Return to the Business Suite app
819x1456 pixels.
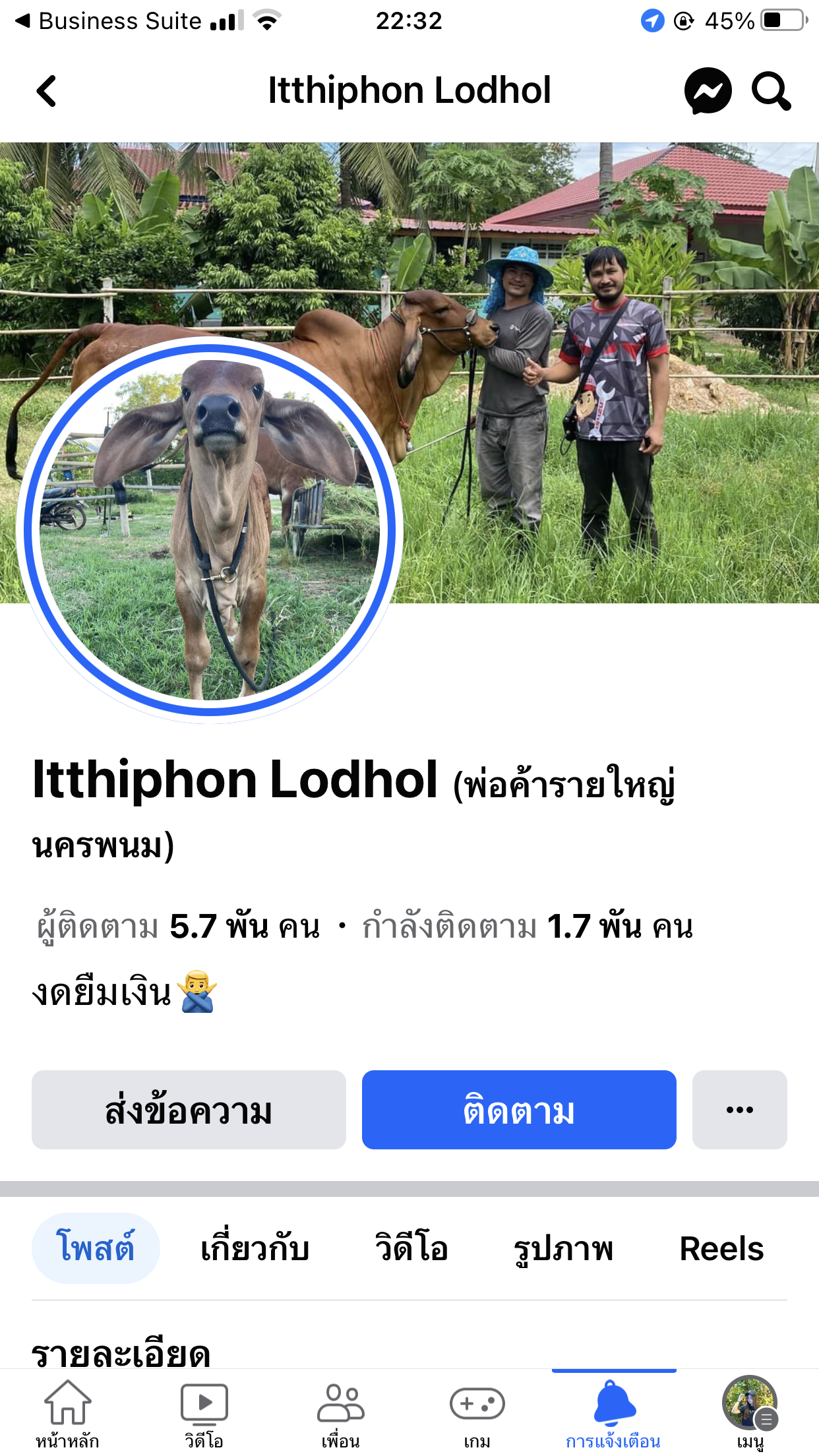(109, 21)
